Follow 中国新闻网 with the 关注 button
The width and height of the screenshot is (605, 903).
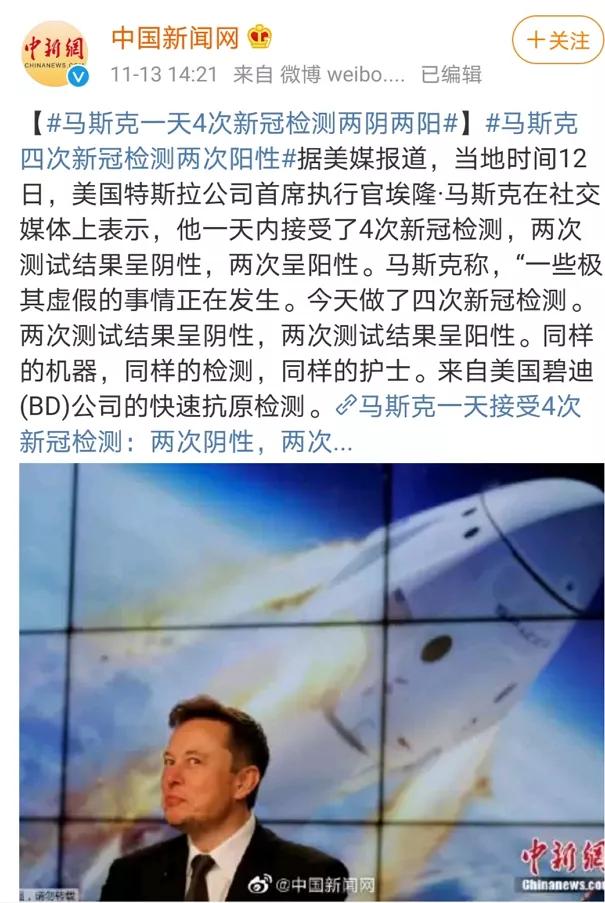tap(557, 41)
